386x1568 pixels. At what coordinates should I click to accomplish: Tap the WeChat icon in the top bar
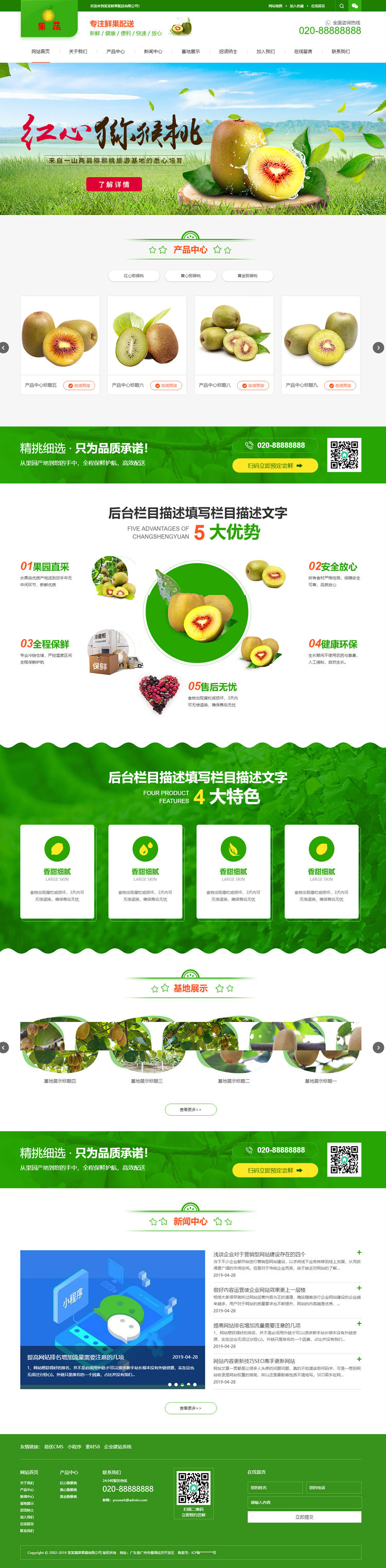click(x=355, y=6)
